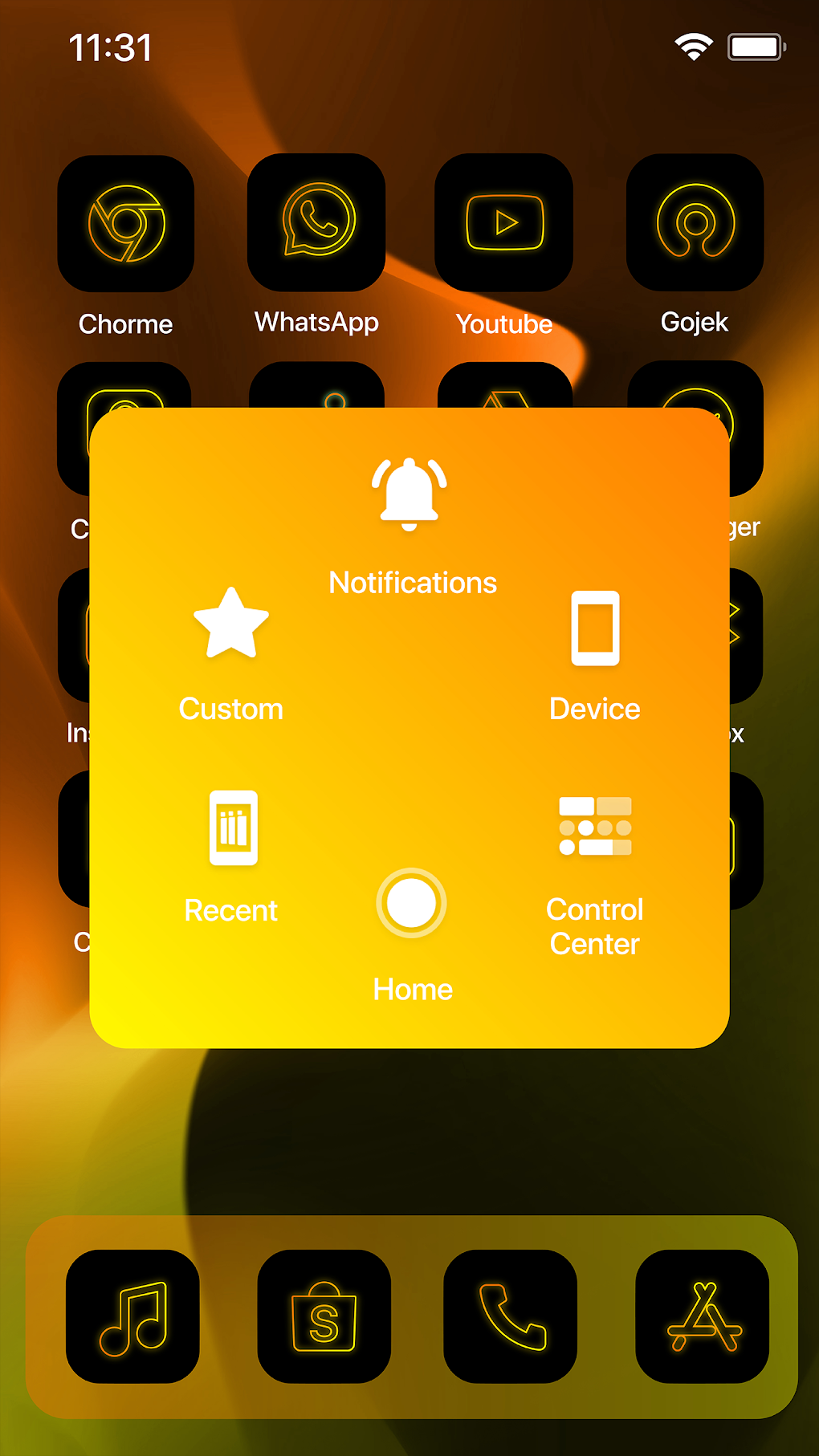Image resolution: width=819 pixels, height=1456 pixels.
Task: Launch the Youtube app
Action: pyautogui.click(x=503, y=222)
